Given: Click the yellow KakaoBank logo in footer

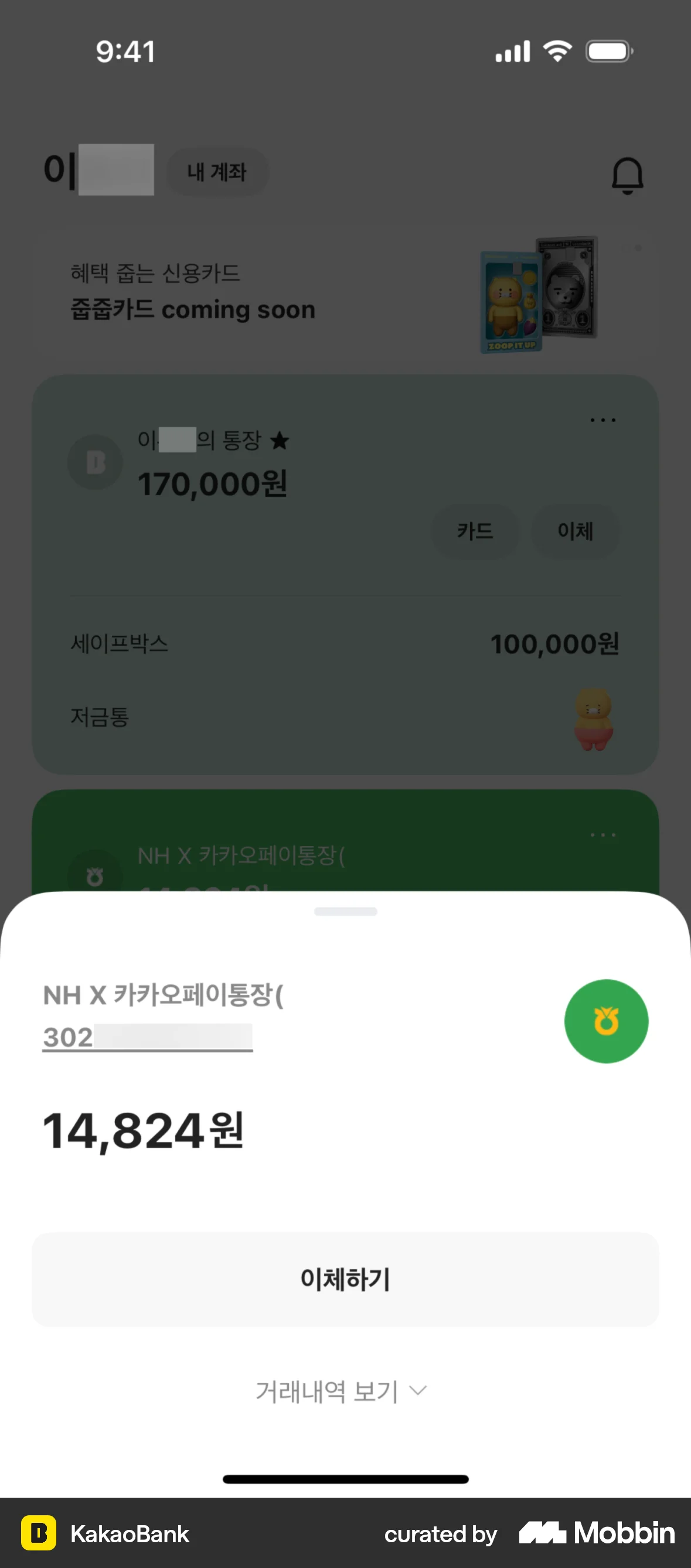Looking at the screenshot, I should click(38, 1534).
